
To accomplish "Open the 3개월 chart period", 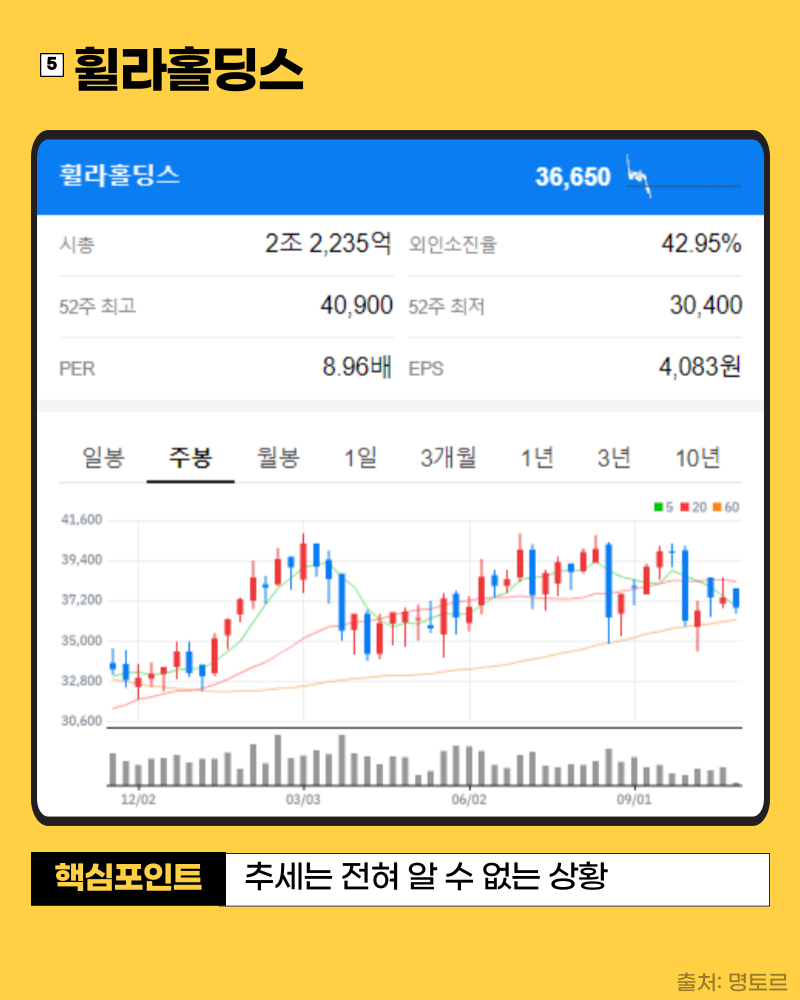I will click(449, 457).
